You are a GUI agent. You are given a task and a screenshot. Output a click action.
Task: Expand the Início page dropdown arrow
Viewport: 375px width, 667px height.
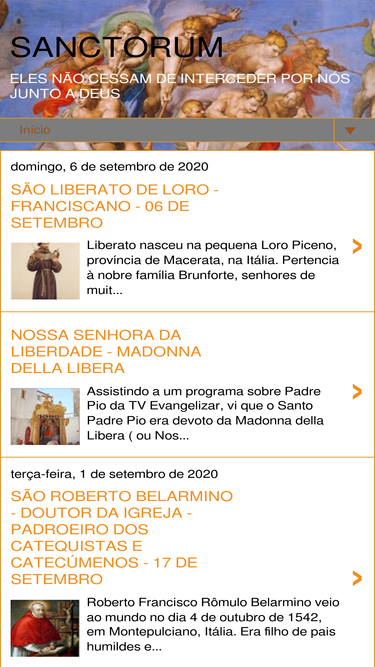(x=350, y=130)
